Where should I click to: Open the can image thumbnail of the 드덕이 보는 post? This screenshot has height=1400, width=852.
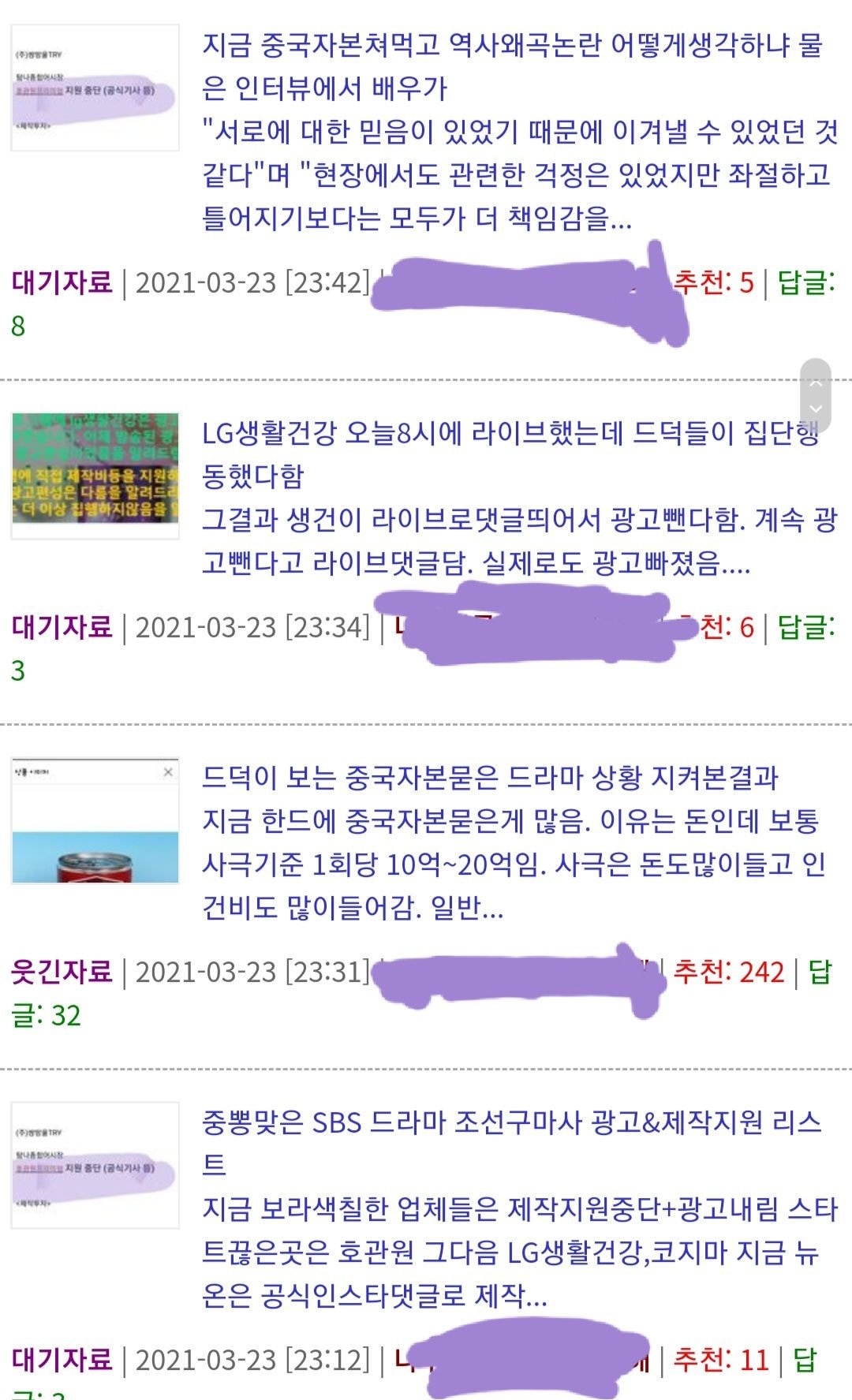tap(95, 821)
